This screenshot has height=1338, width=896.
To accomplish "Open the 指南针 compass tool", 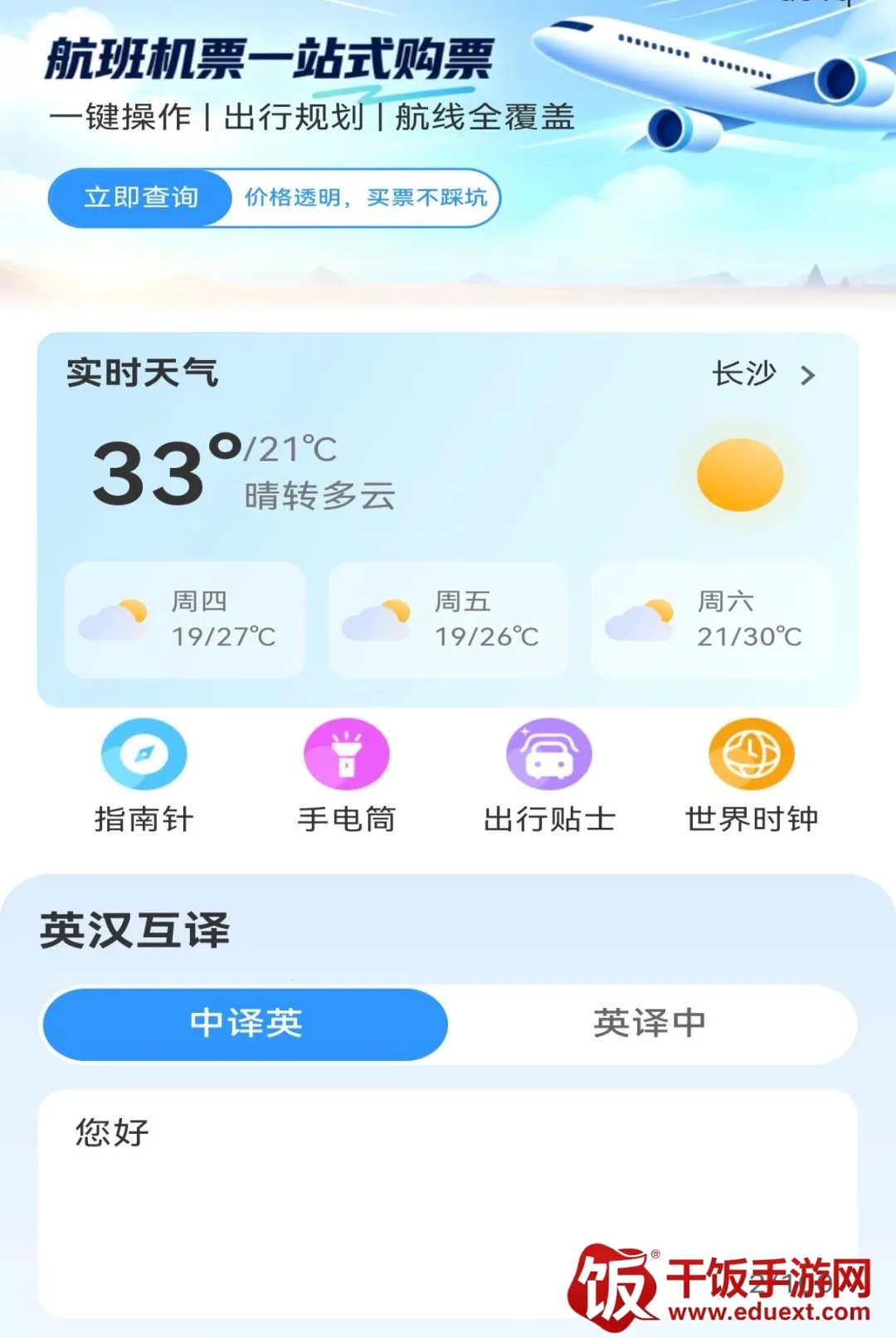I will [144, 776].
